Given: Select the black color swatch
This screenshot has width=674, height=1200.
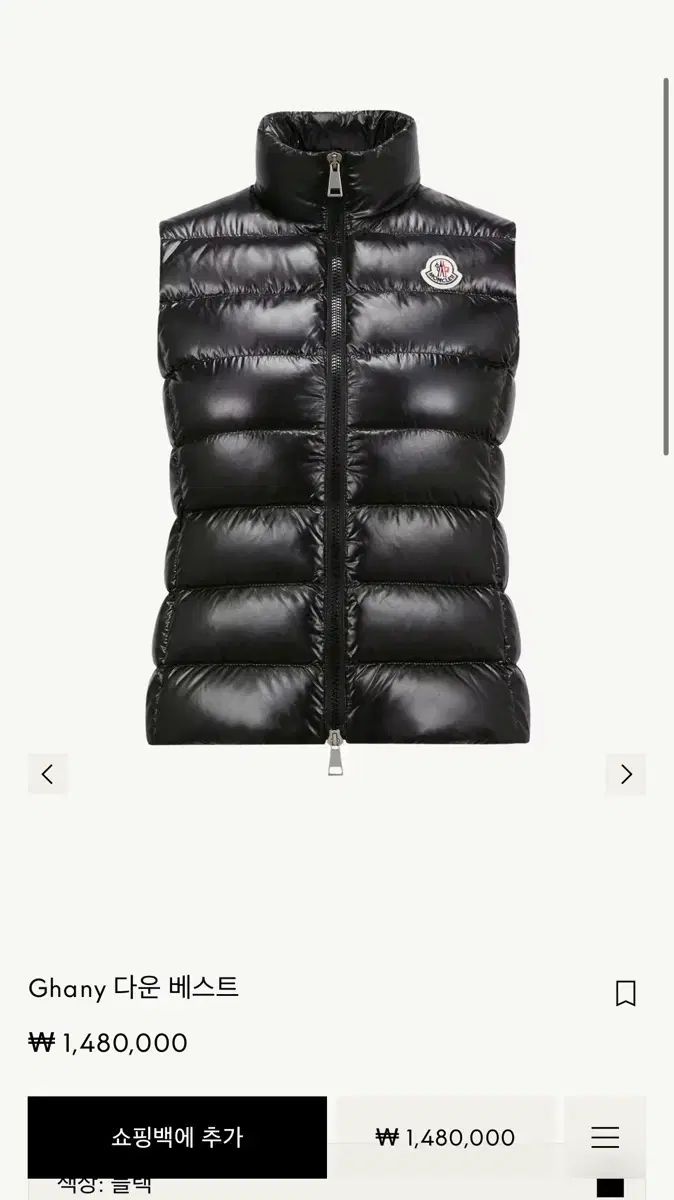Looking at the screenshot, I should (610, 1188).
